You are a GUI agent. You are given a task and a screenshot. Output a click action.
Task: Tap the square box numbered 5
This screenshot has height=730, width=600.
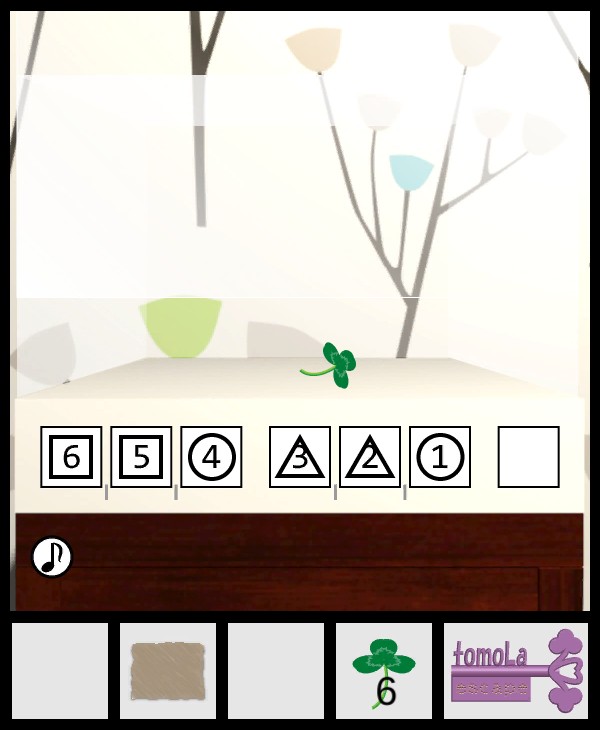[141, 457]
